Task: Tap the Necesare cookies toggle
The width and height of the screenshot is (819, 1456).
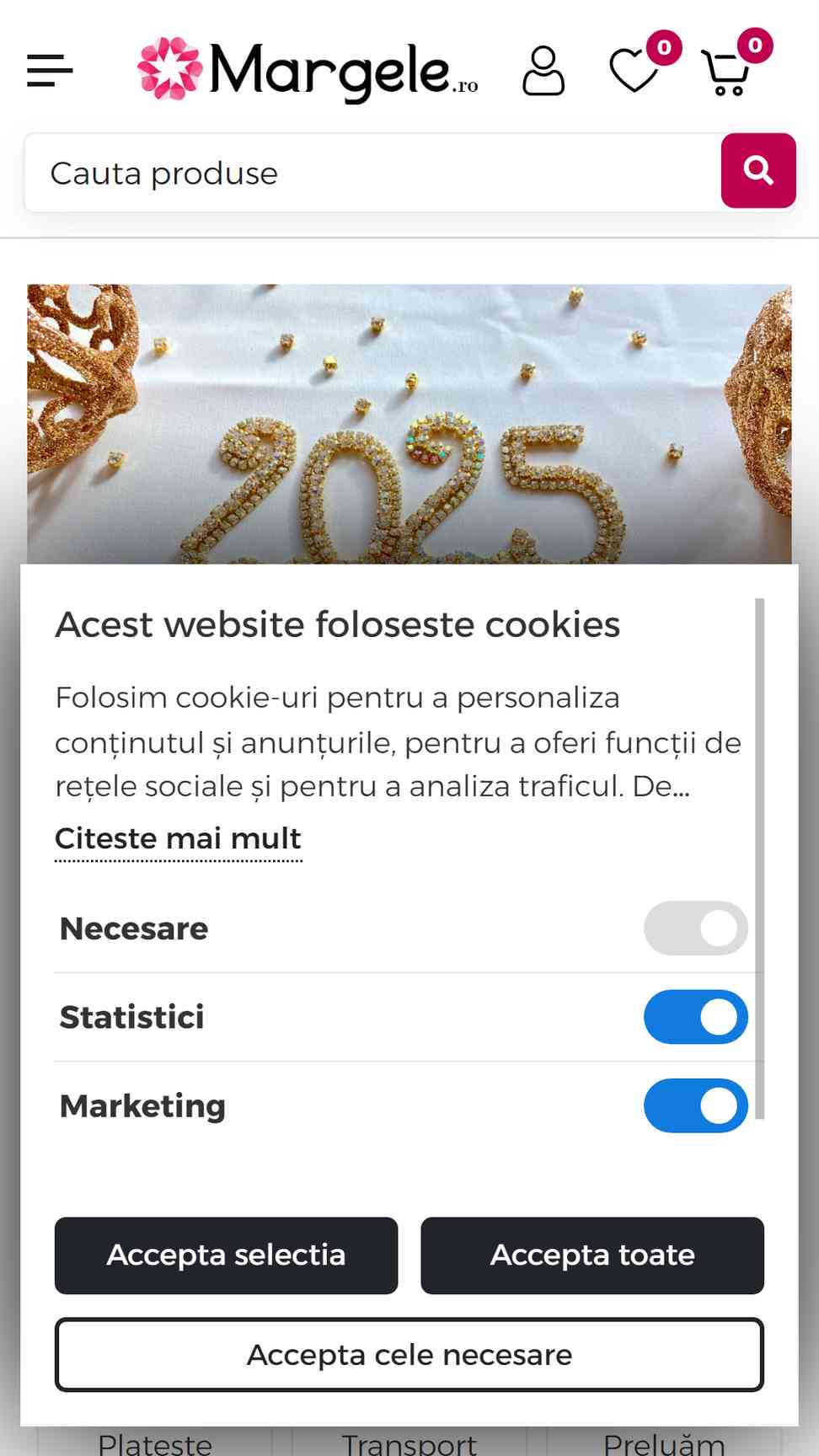Action: 696,929
